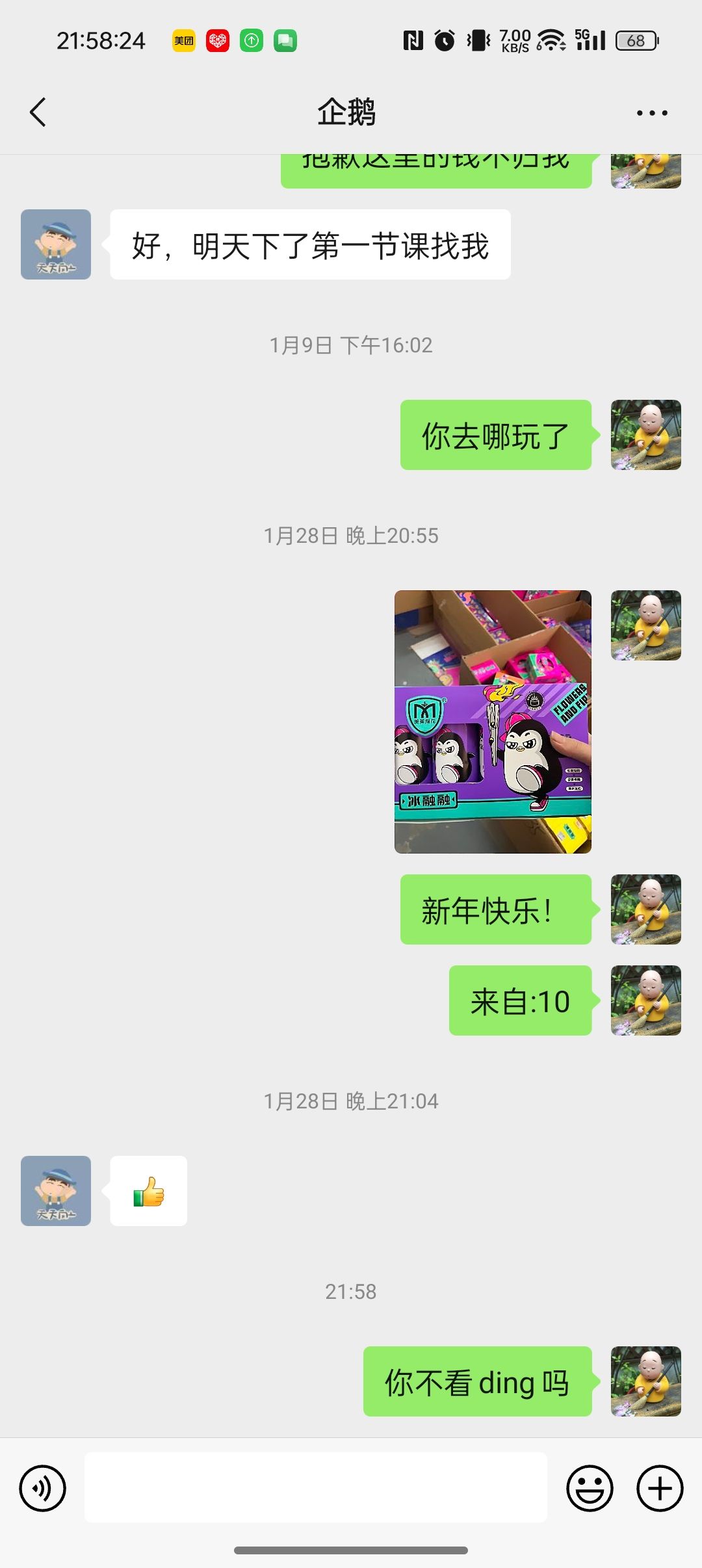Open the plus attachments menu
The image size is (702, 1568).
coord(660,1488)
